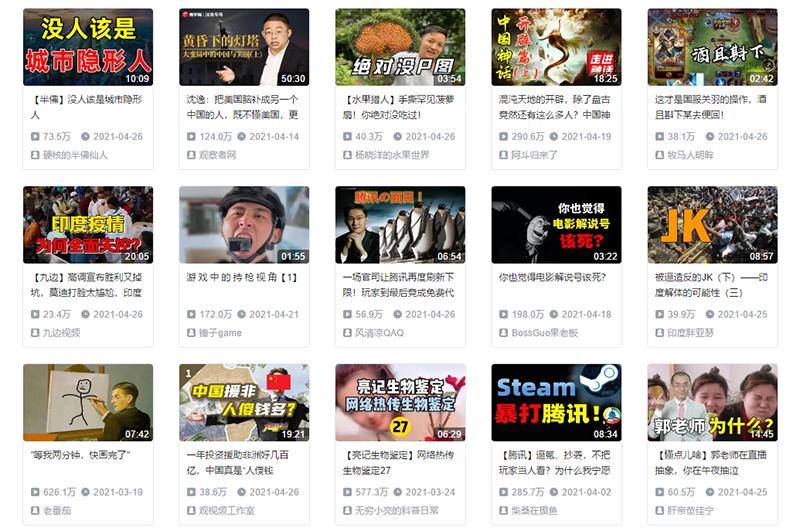Play '游戏中的持枪视角【1】' video

(x=244, y=225)
